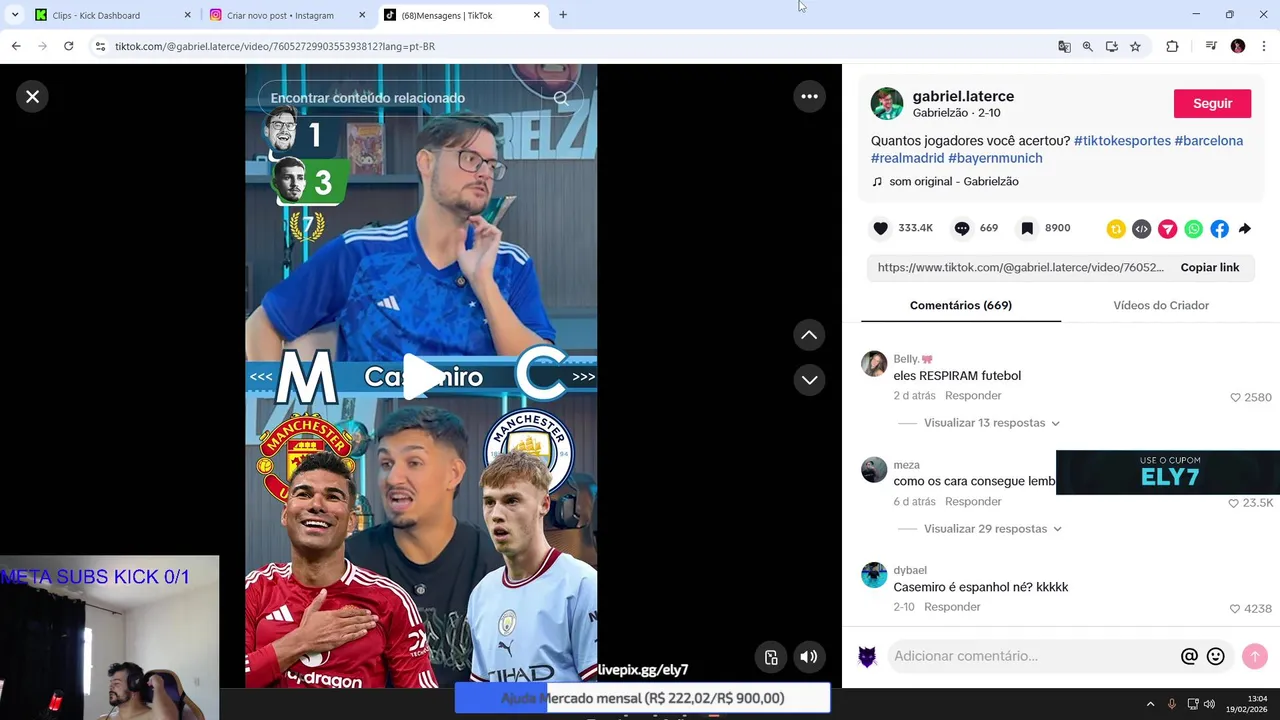Viewport: 1280px width, 720px height.
Task: Bookmark this video to favorites
Action: pos(1027,229)
